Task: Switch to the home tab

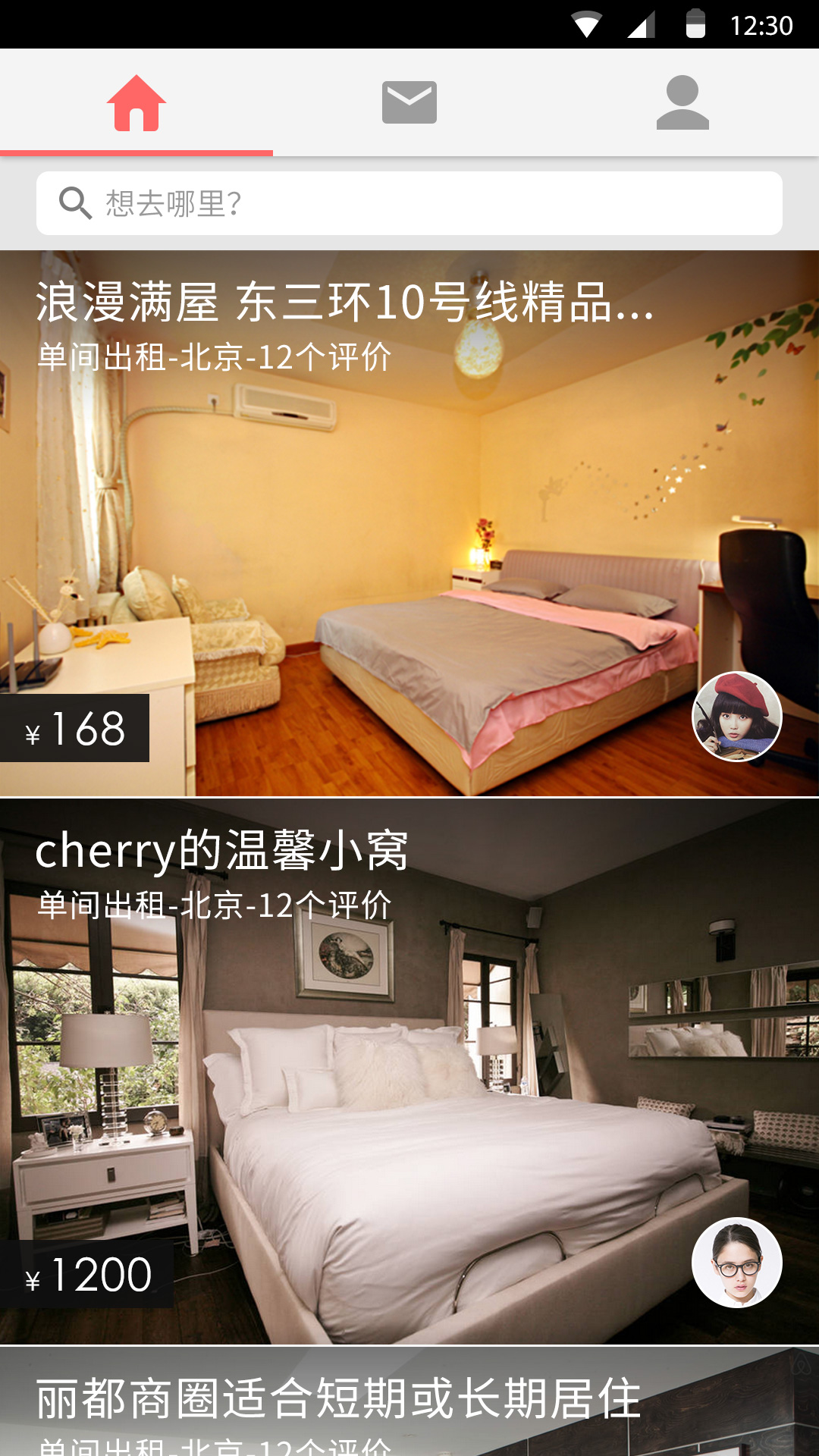Action: tap(136, 102)
